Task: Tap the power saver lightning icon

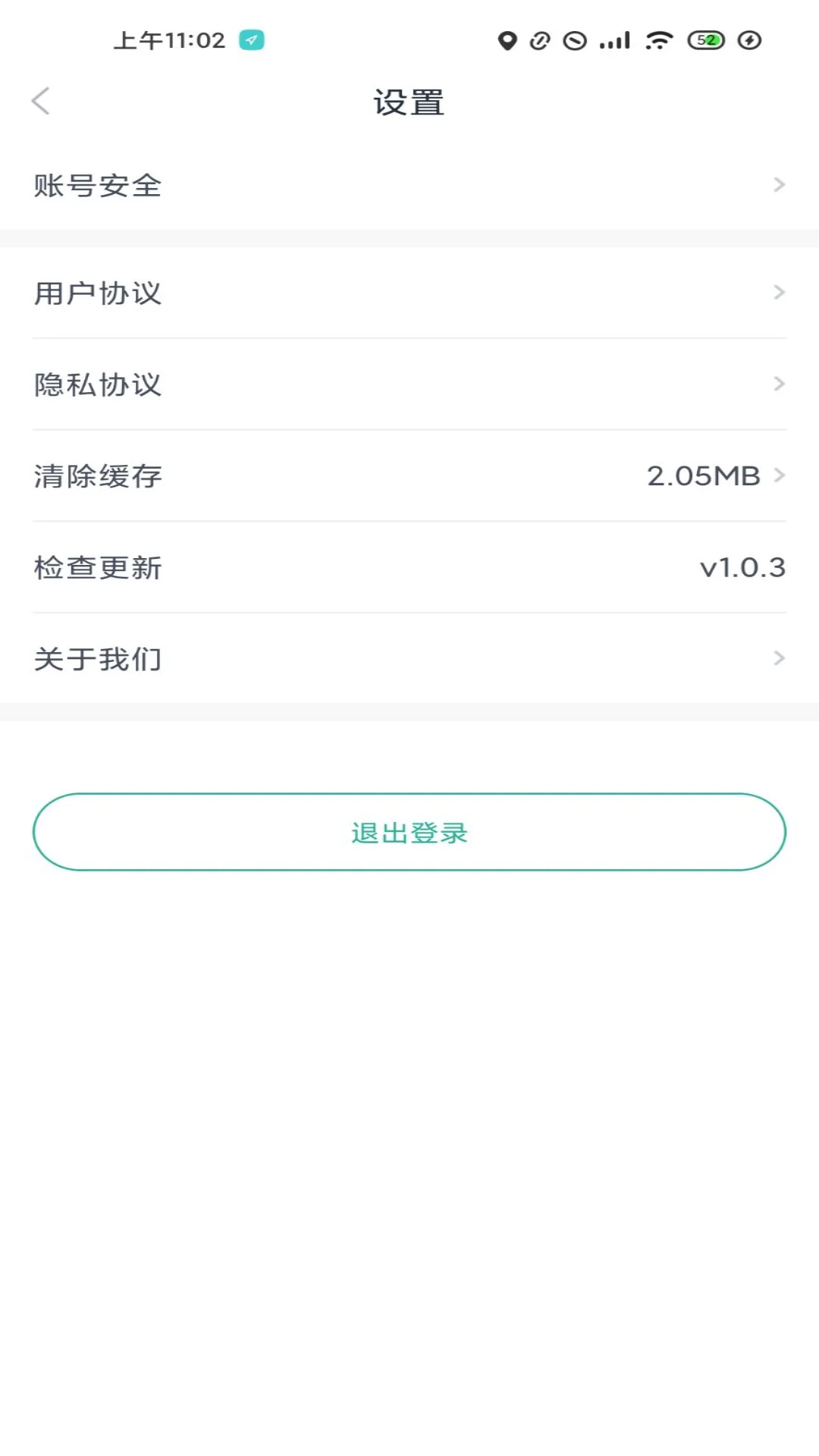Action: (x=748, y=40)
